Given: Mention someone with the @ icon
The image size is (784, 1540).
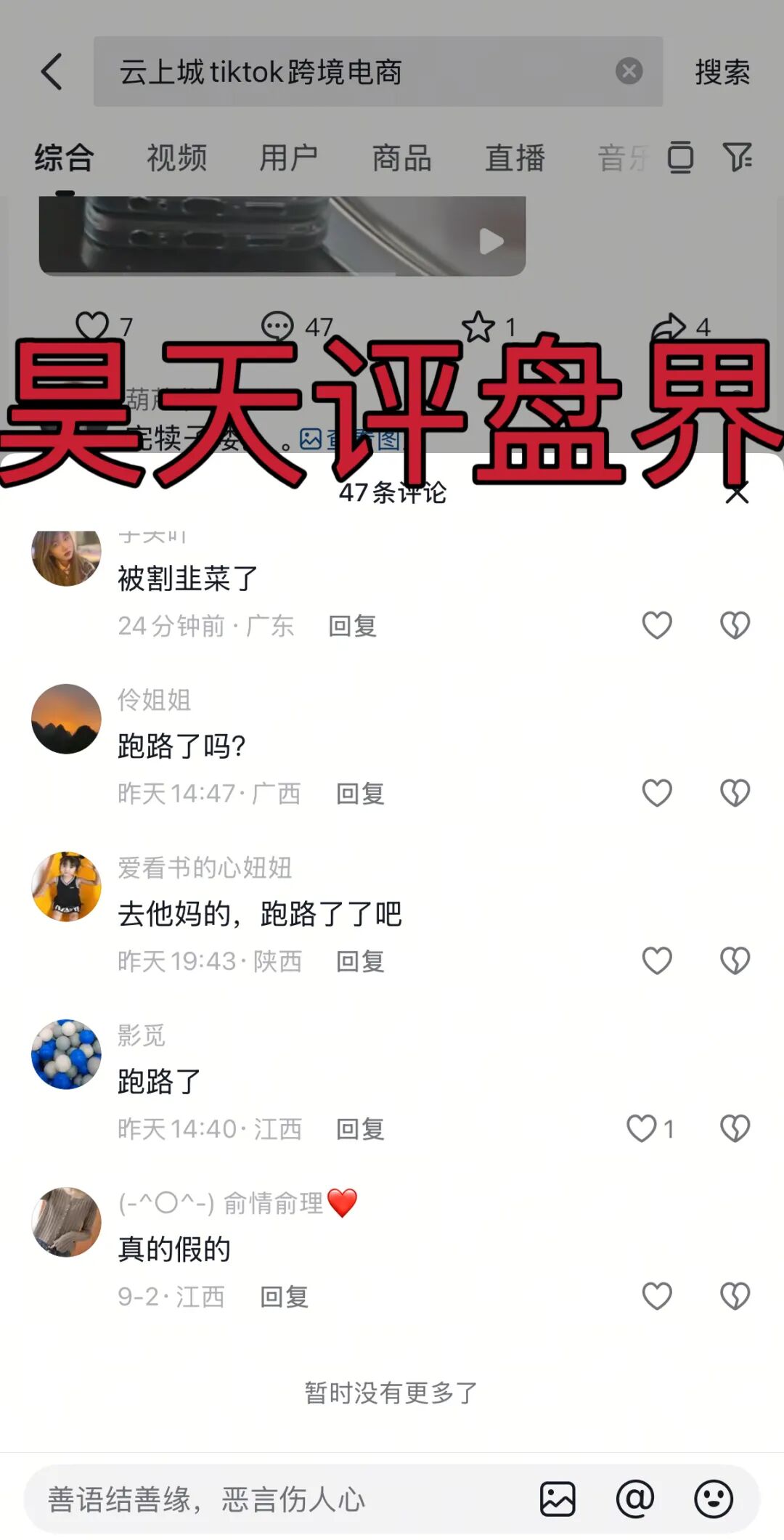Looking at the screenshot, I should pos(635,1499).
